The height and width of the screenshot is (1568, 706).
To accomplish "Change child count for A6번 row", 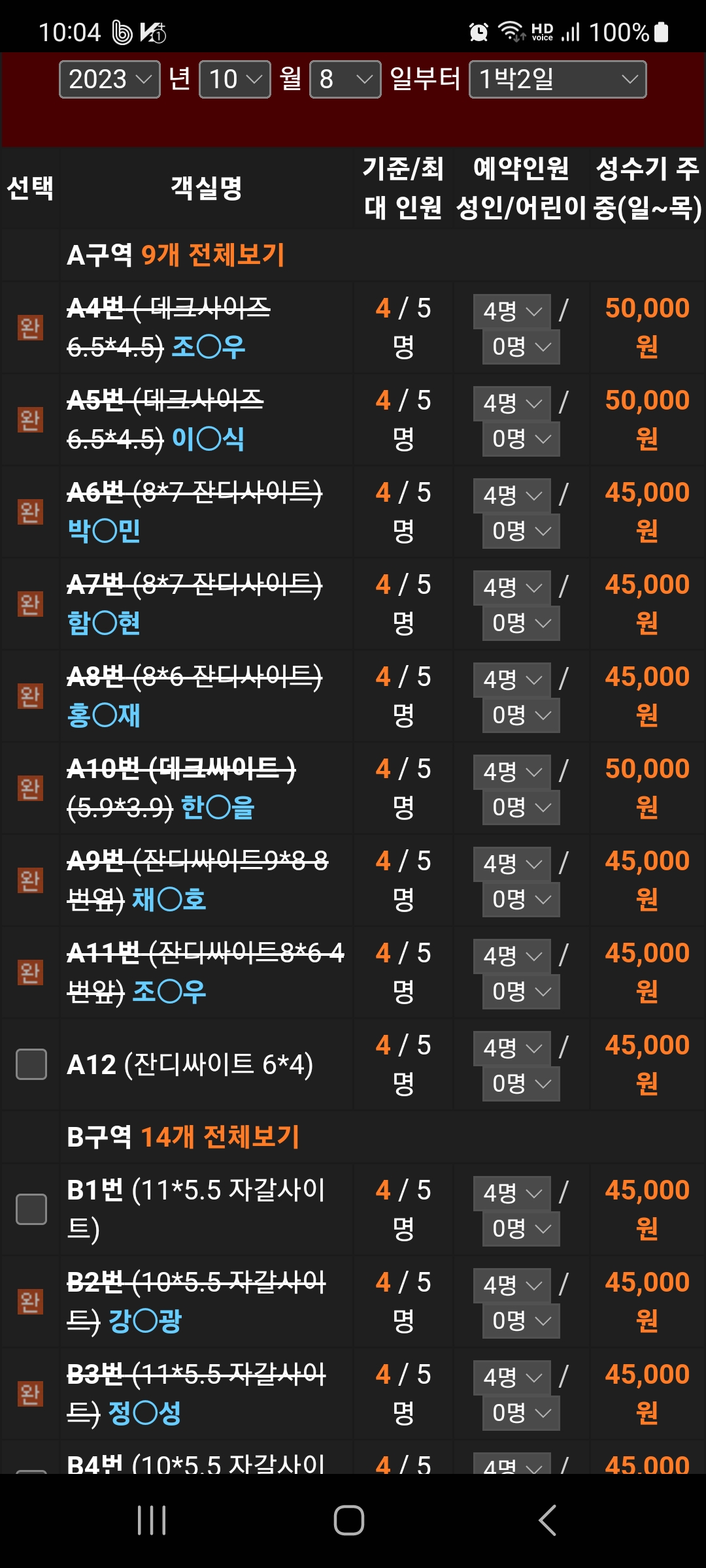I will (x=521, y=531).
